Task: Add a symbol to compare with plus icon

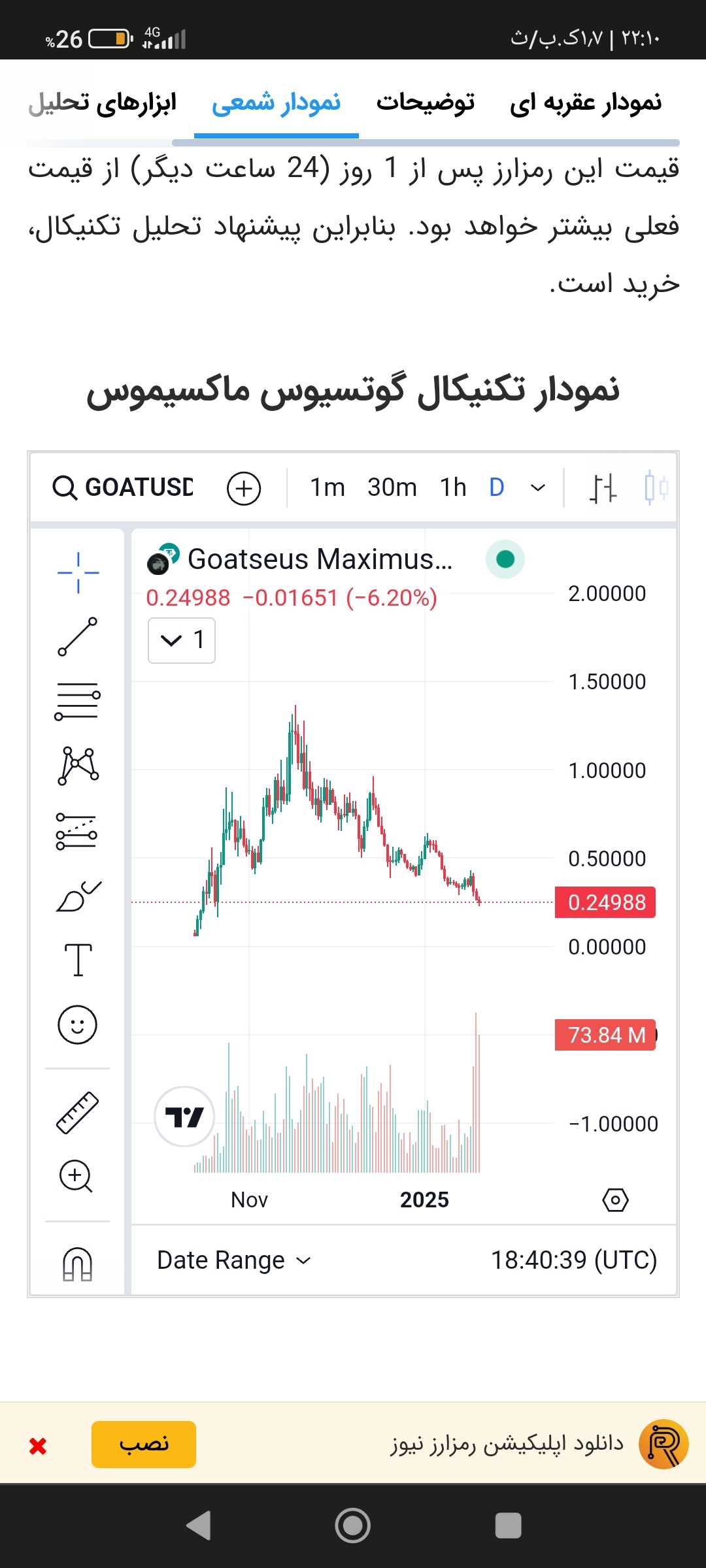Action: coord(244,488)
